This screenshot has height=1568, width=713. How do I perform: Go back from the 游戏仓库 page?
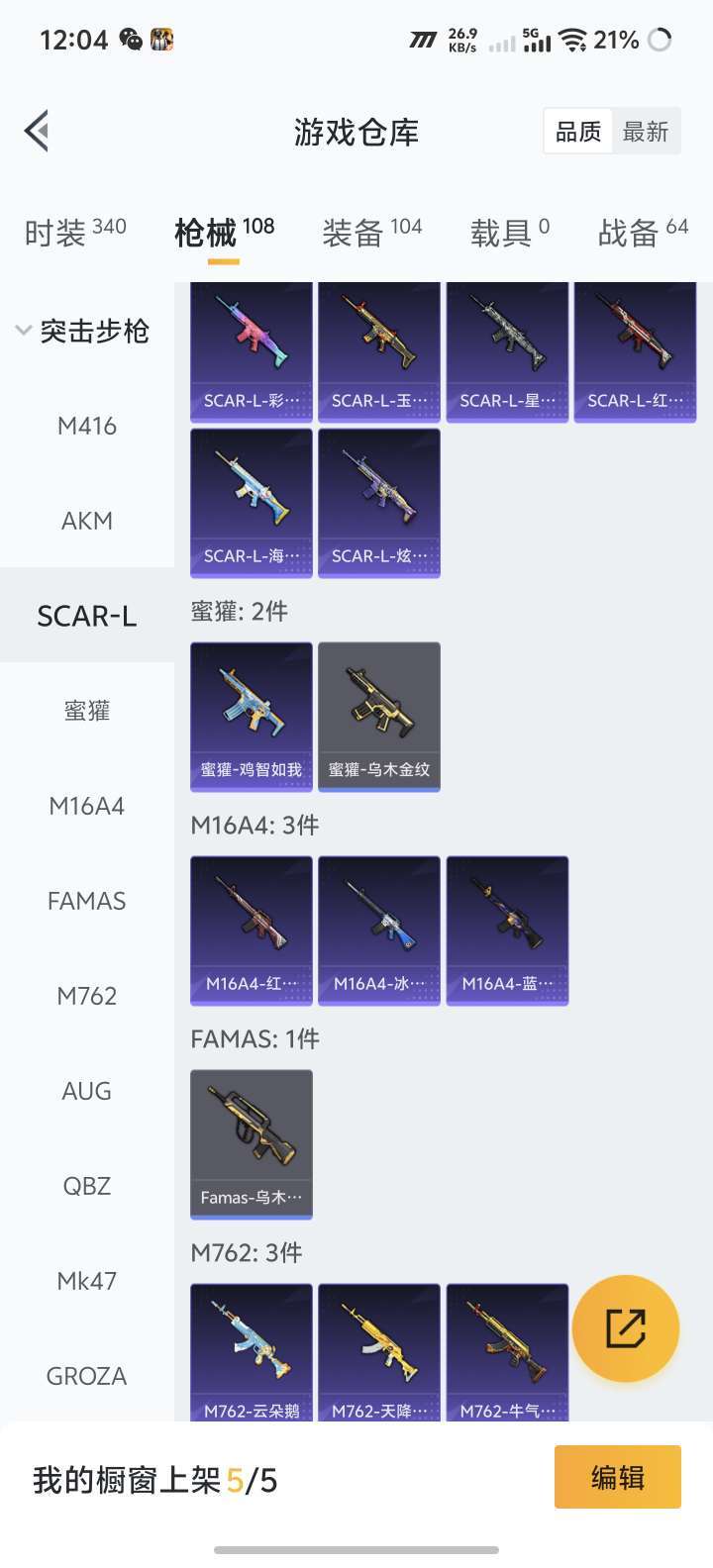pyautogui.click(x=38, y=132)
